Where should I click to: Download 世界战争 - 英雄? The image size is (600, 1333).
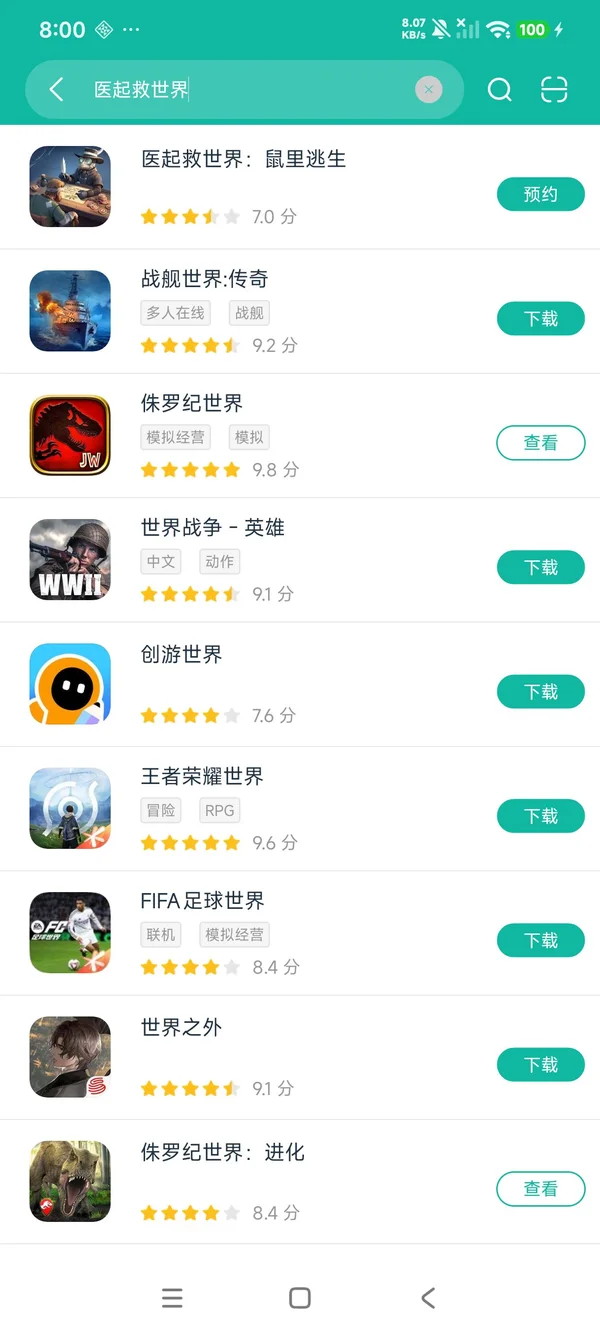[x=541, y=567]
